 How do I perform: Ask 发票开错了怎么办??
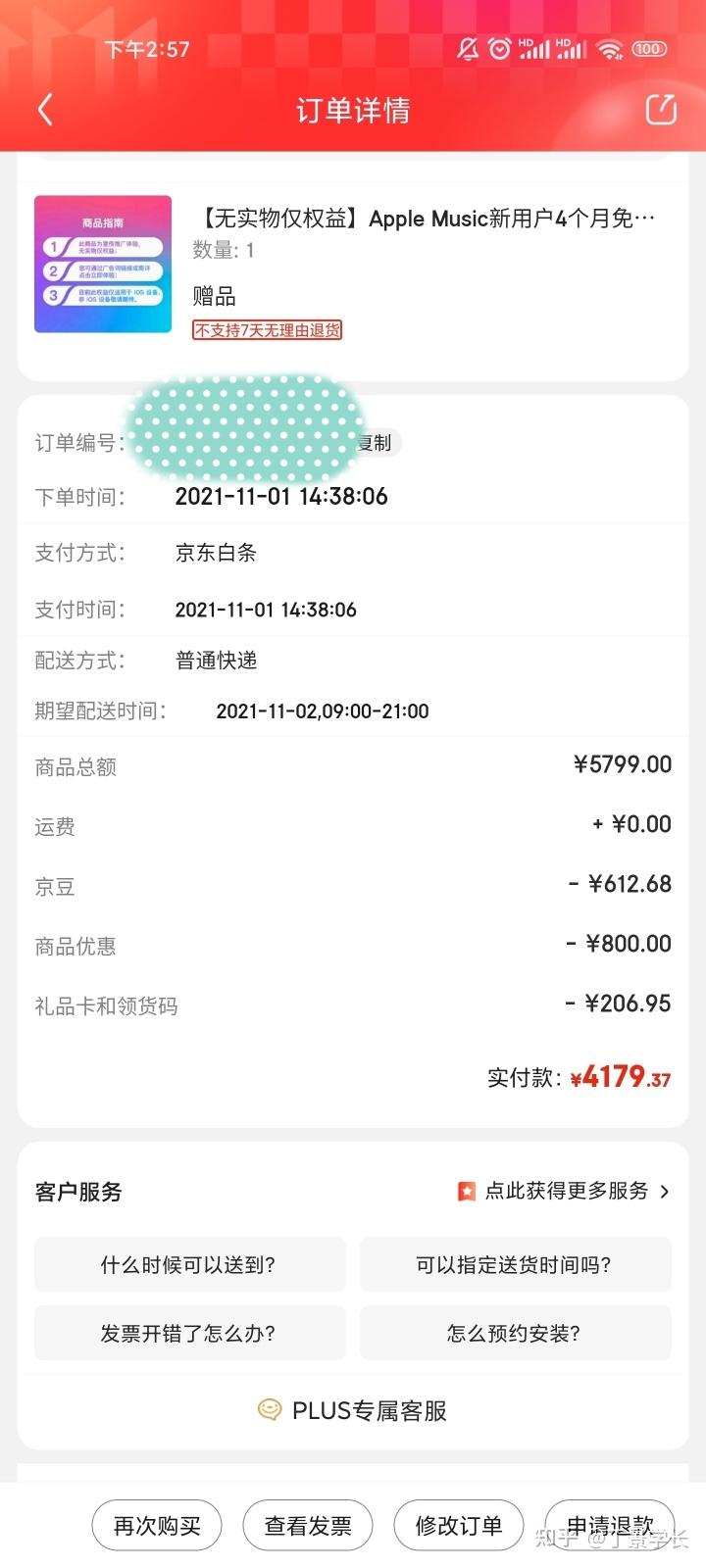[x=189, y=1333]
